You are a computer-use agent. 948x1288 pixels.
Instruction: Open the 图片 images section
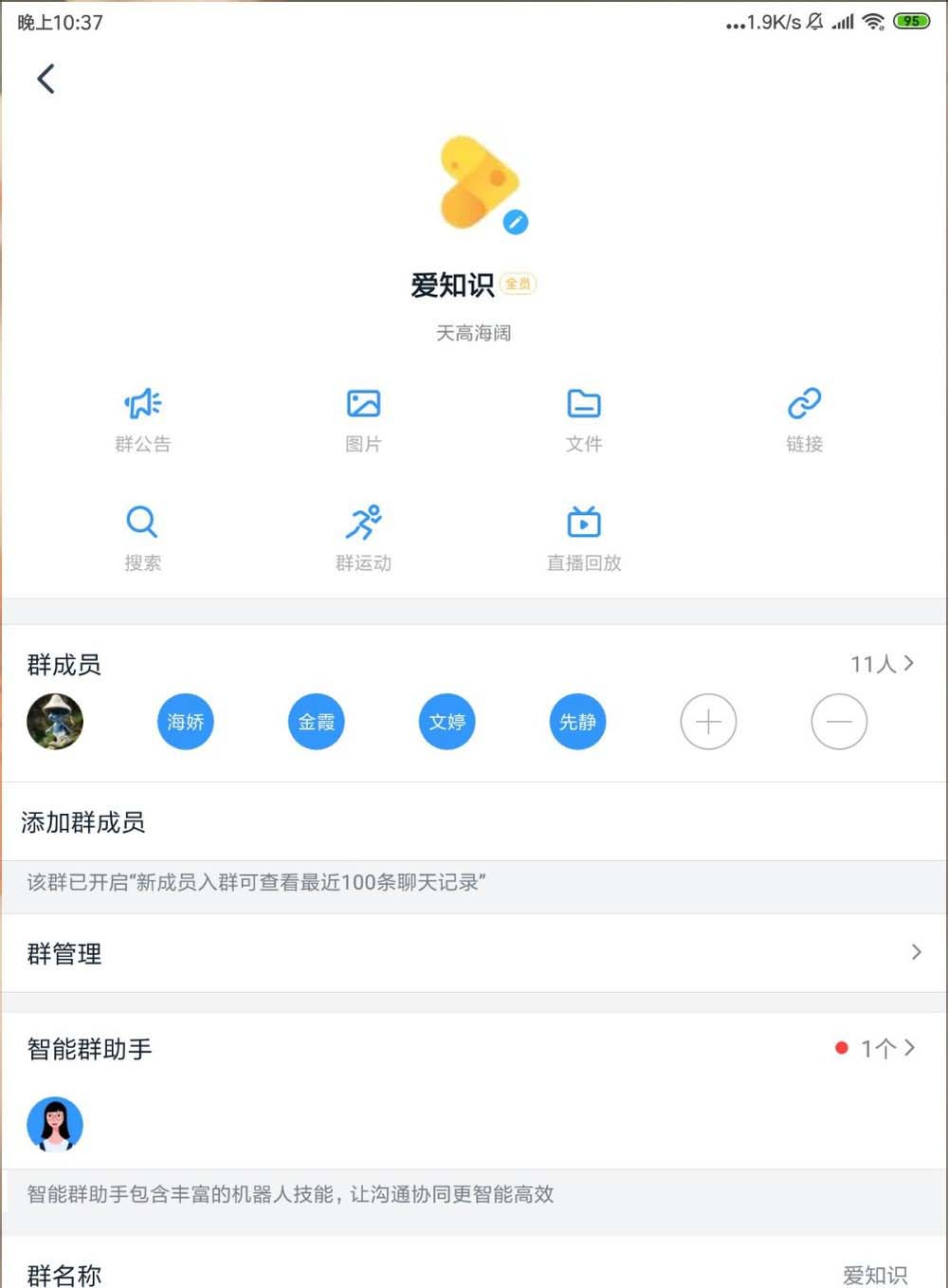click(363, 418)
